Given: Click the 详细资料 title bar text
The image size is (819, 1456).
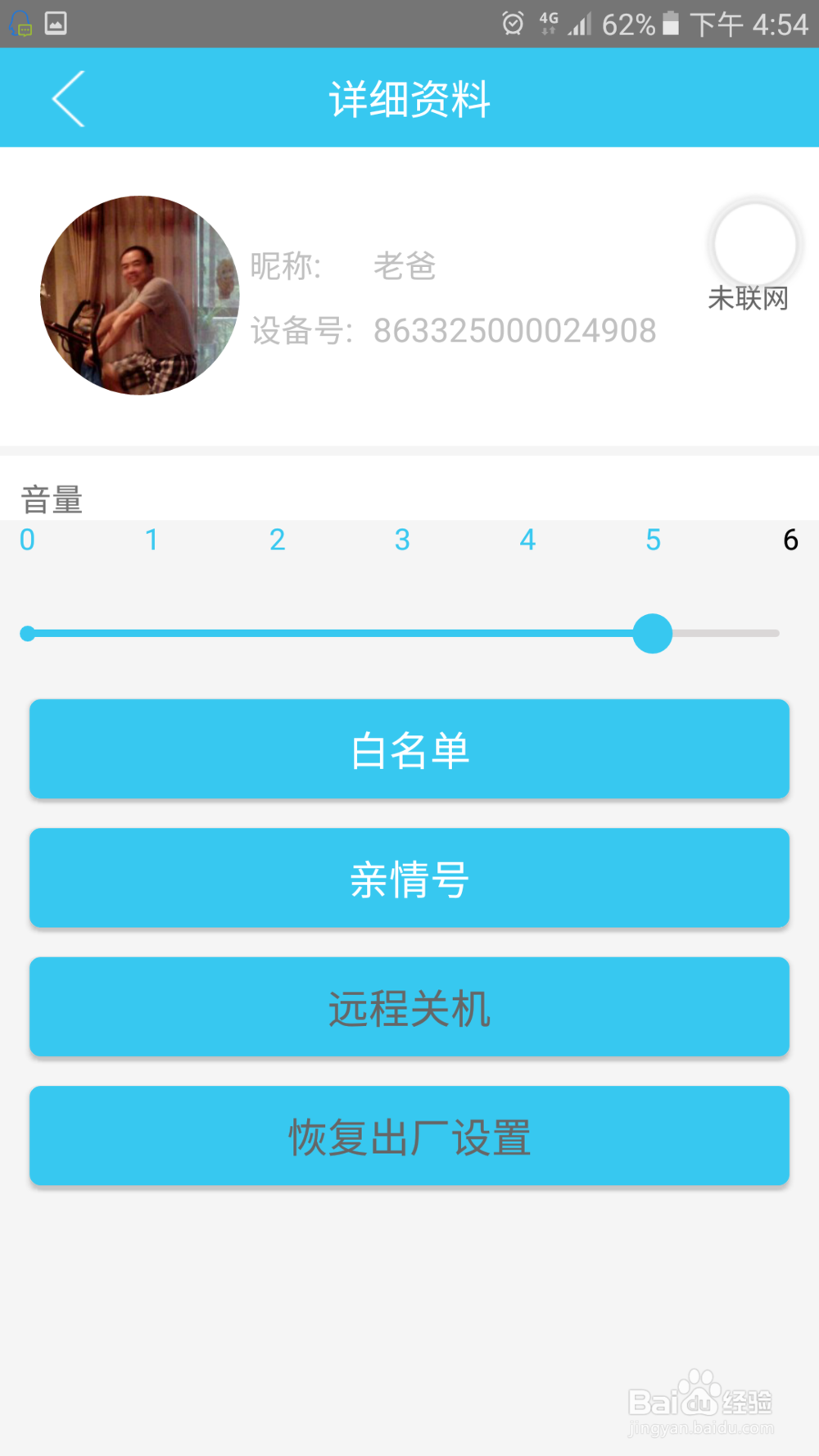Looking at the screenshot, I should point(409,97).
